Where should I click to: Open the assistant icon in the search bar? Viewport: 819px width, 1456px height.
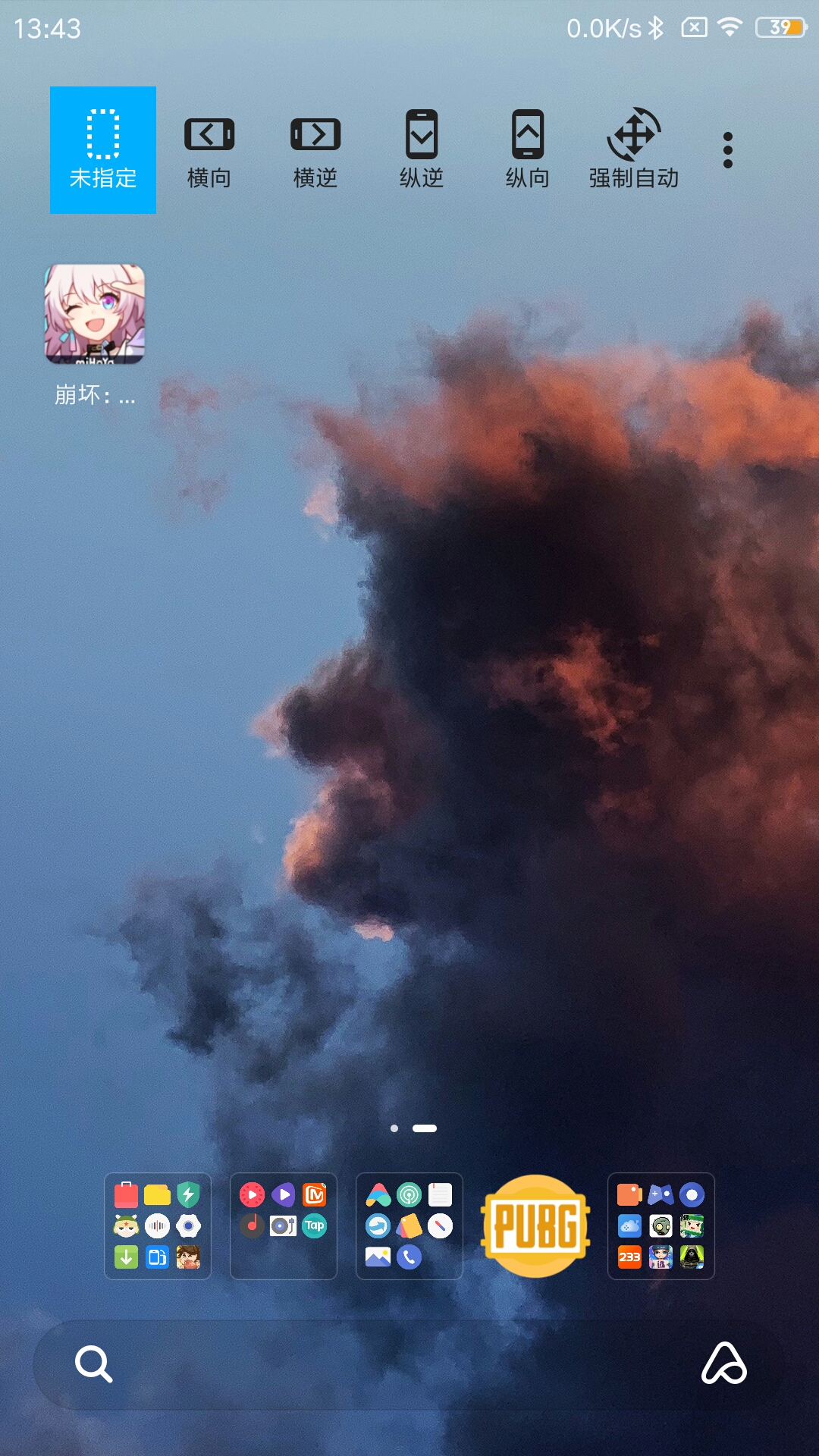[x=724, y=1364]
